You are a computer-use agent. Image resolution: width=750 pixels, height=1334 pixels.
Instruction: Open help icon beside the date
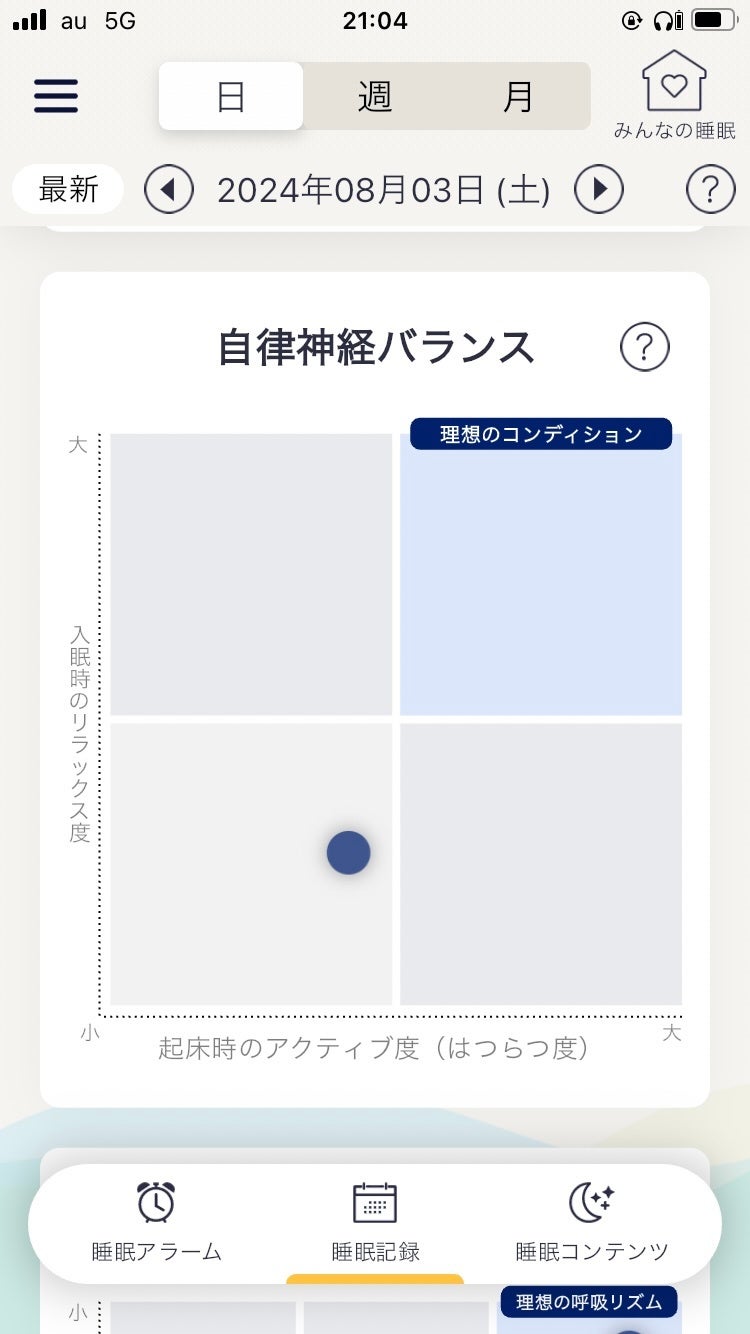710,189
